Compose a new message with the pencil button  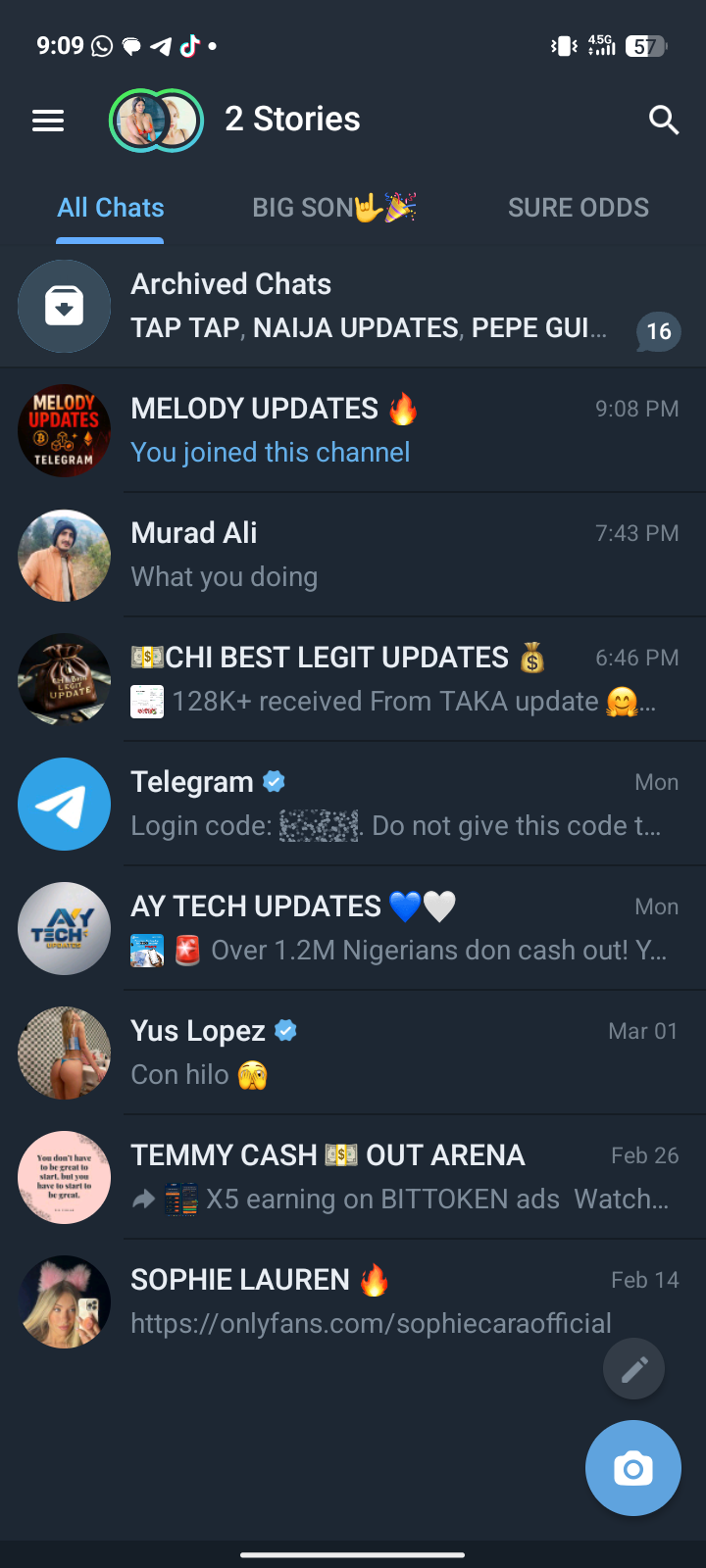[634, 1369]
